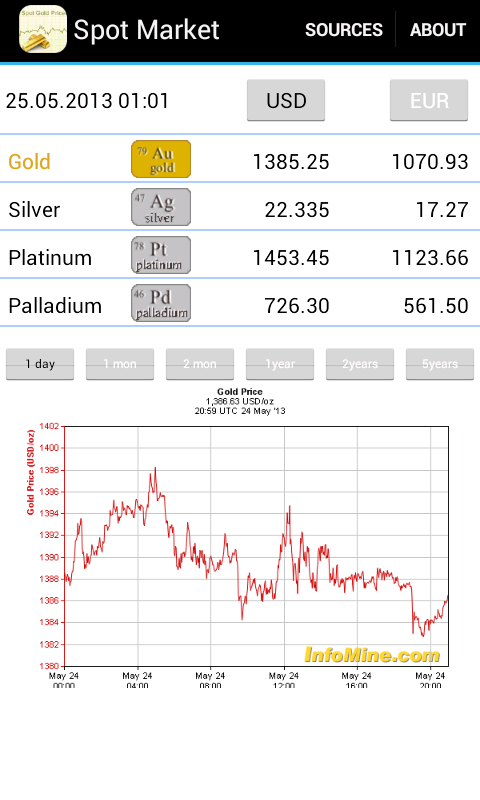Show the 1year price chart
480x800 pixels.
[x=280, y=364]
